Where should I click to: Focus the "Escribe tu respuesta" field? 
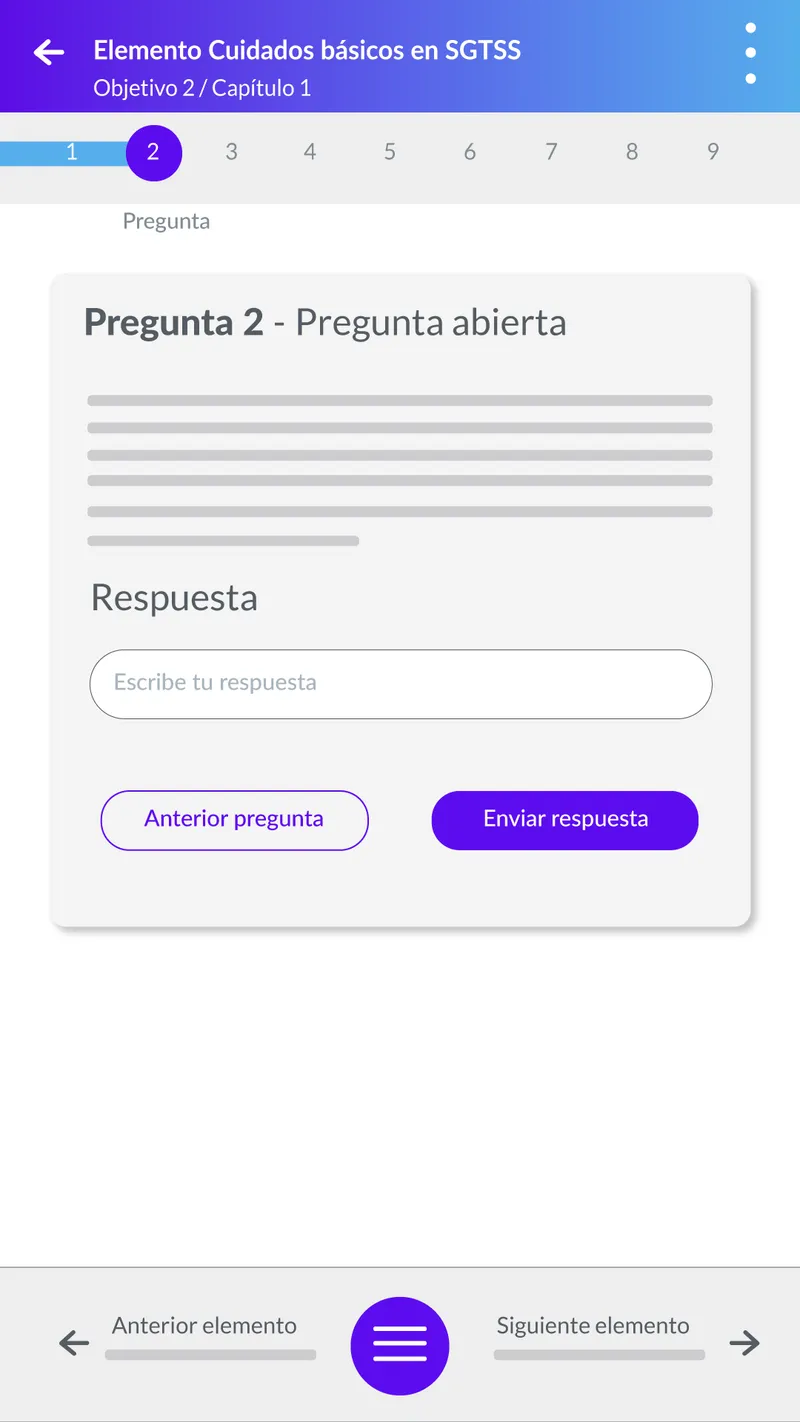pyautogui.click(x=401, y=684)
